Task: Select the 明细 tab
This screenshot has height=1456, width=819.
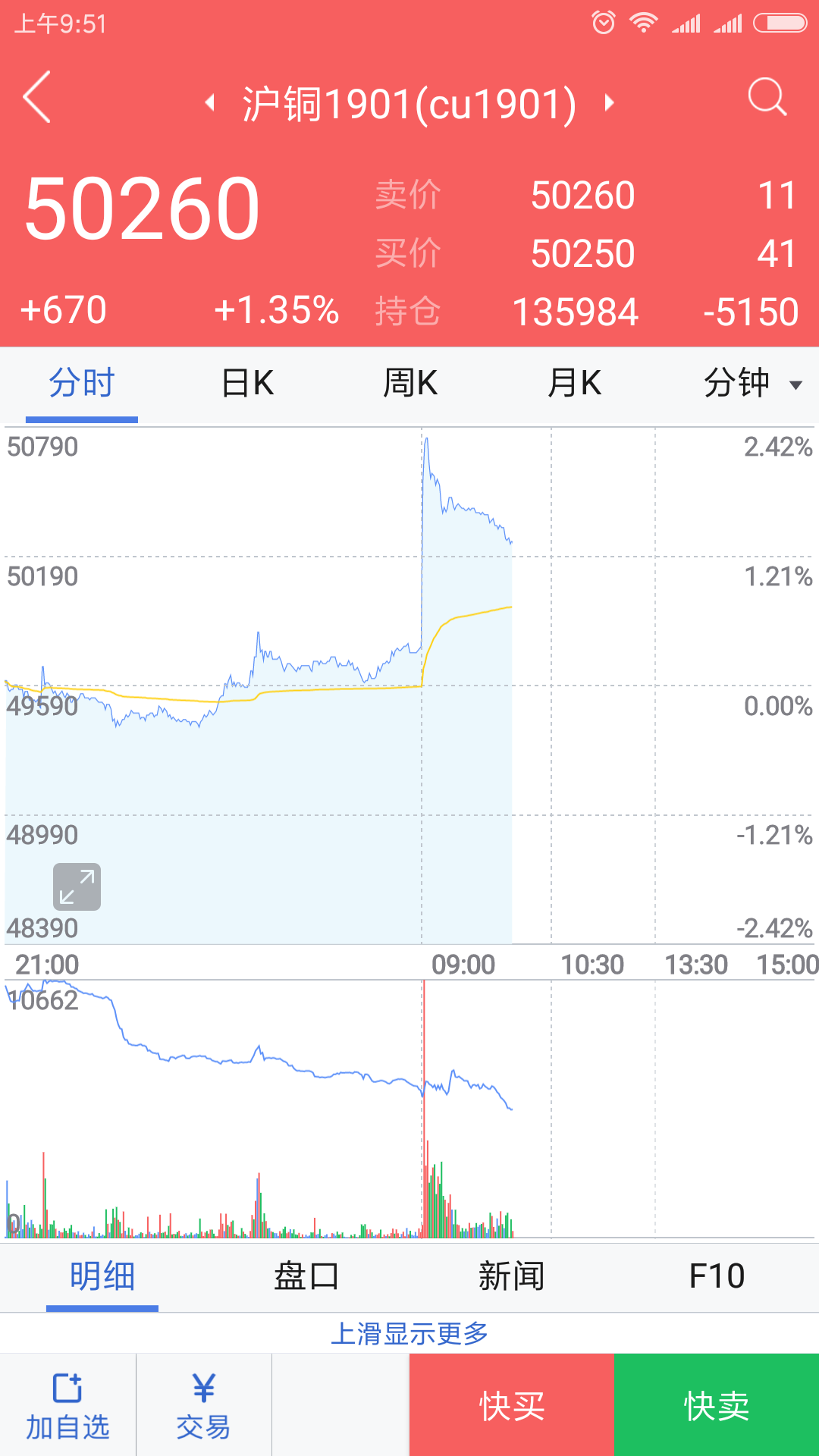Action: click(x=102, y=1276)
